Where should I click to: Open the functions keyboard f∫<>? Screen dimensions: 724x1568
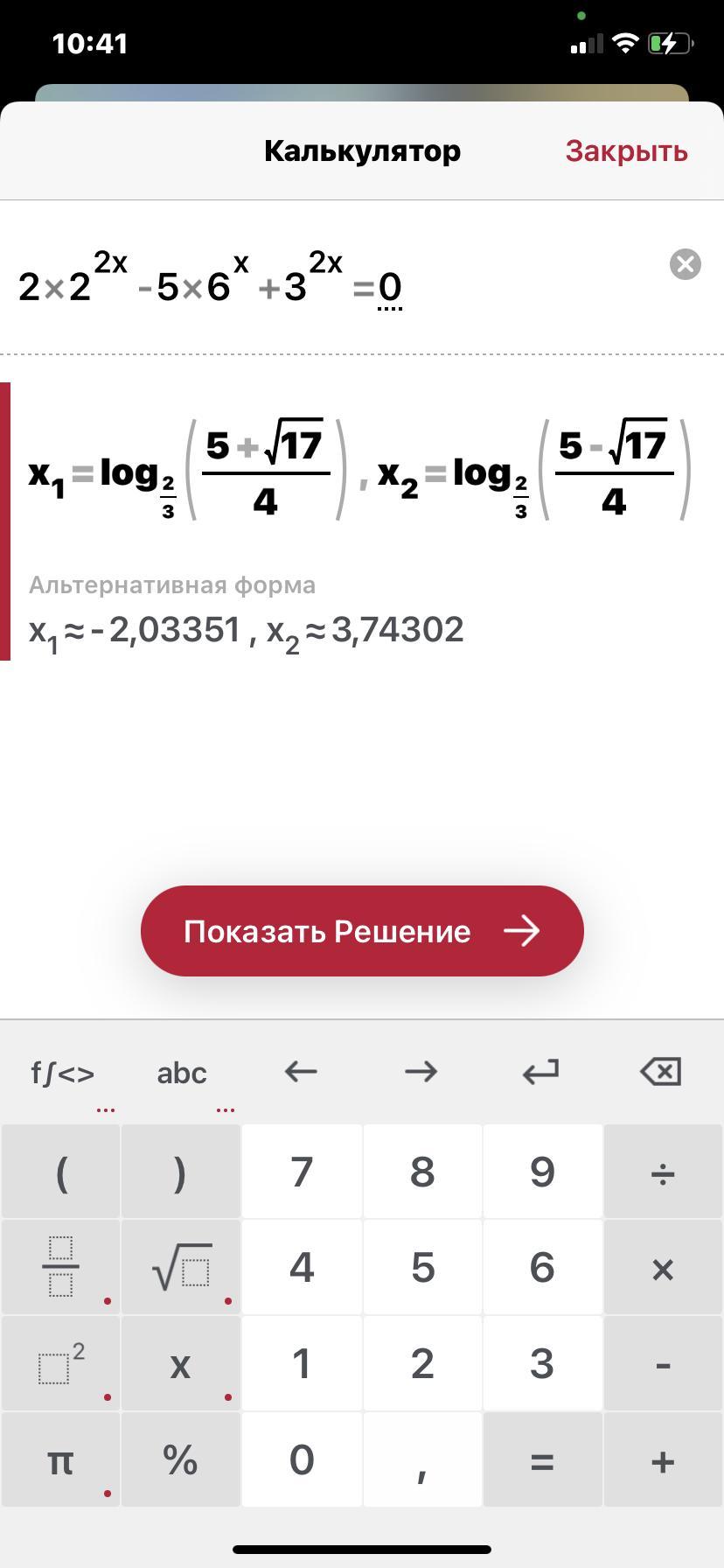[62, 1073]
